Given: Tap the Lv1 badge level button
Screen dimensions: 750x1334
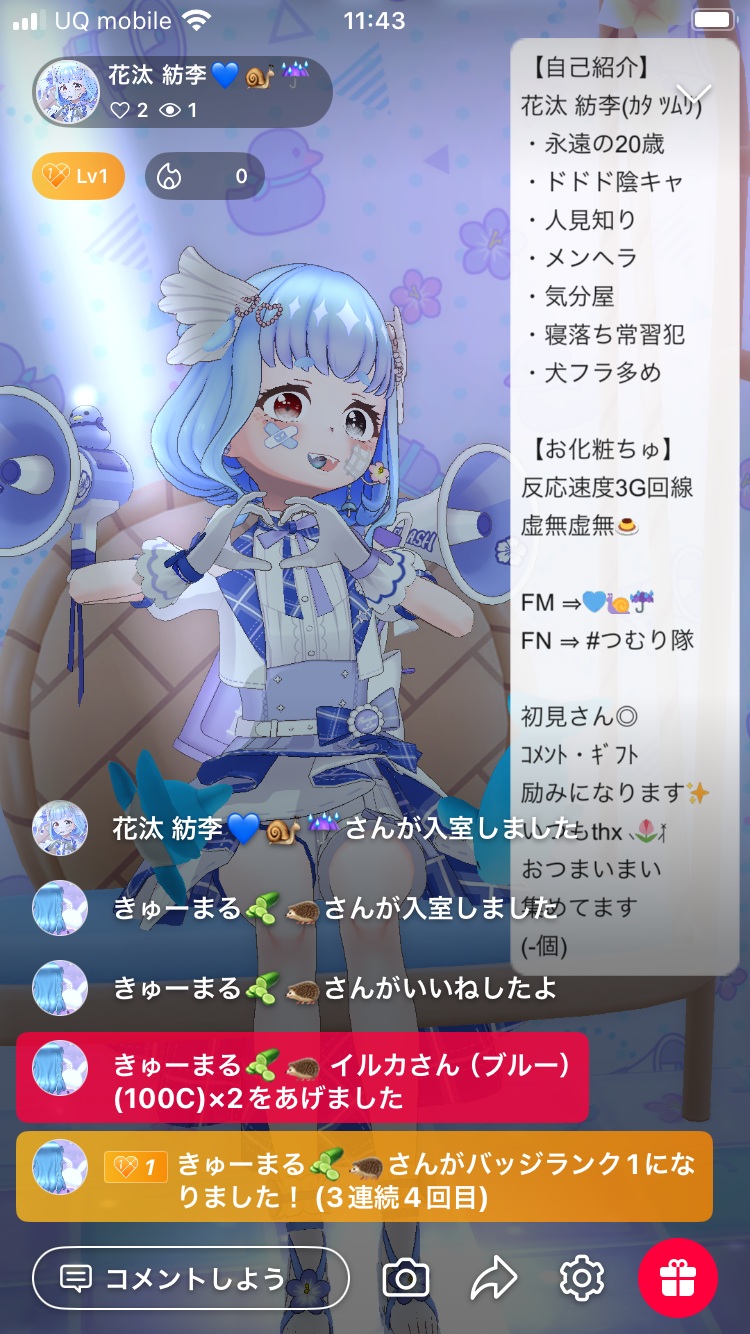Looking at the screenshot, I should (x=79, y=177).
